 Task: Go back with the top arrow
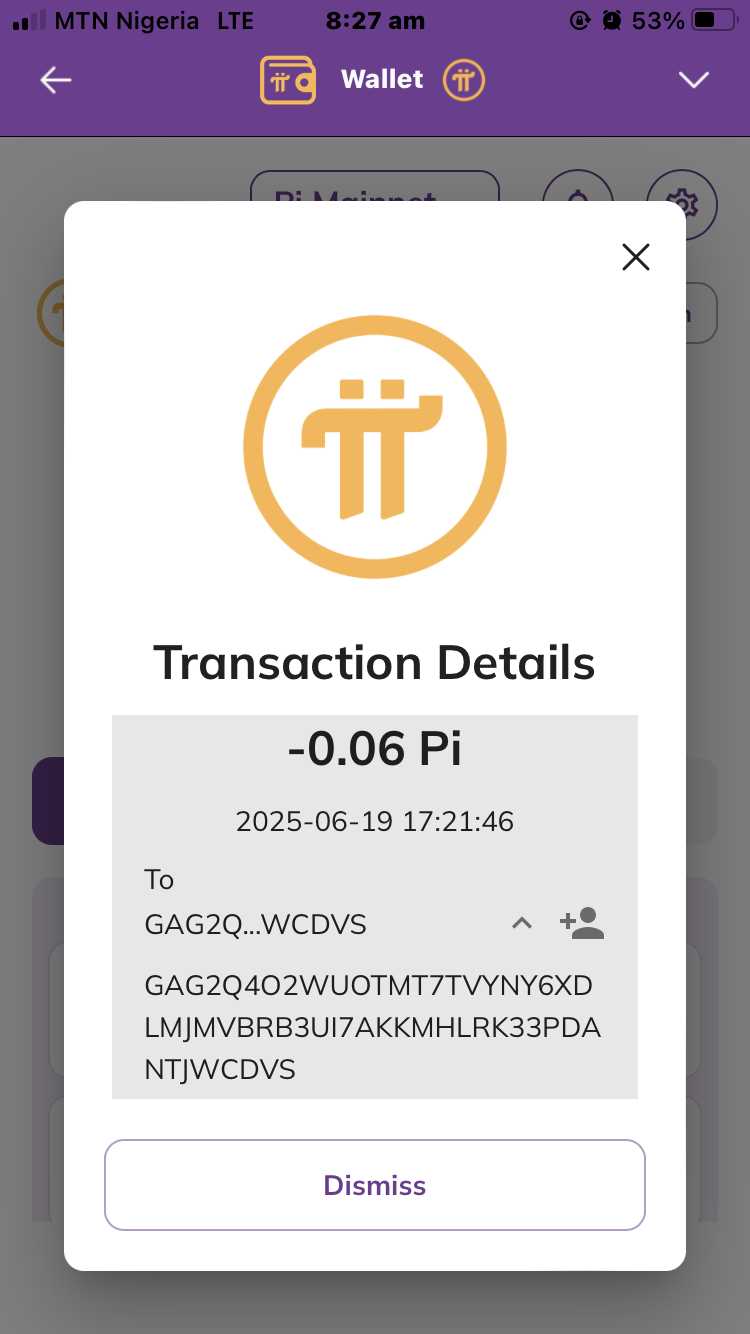[x=56, y=80]
